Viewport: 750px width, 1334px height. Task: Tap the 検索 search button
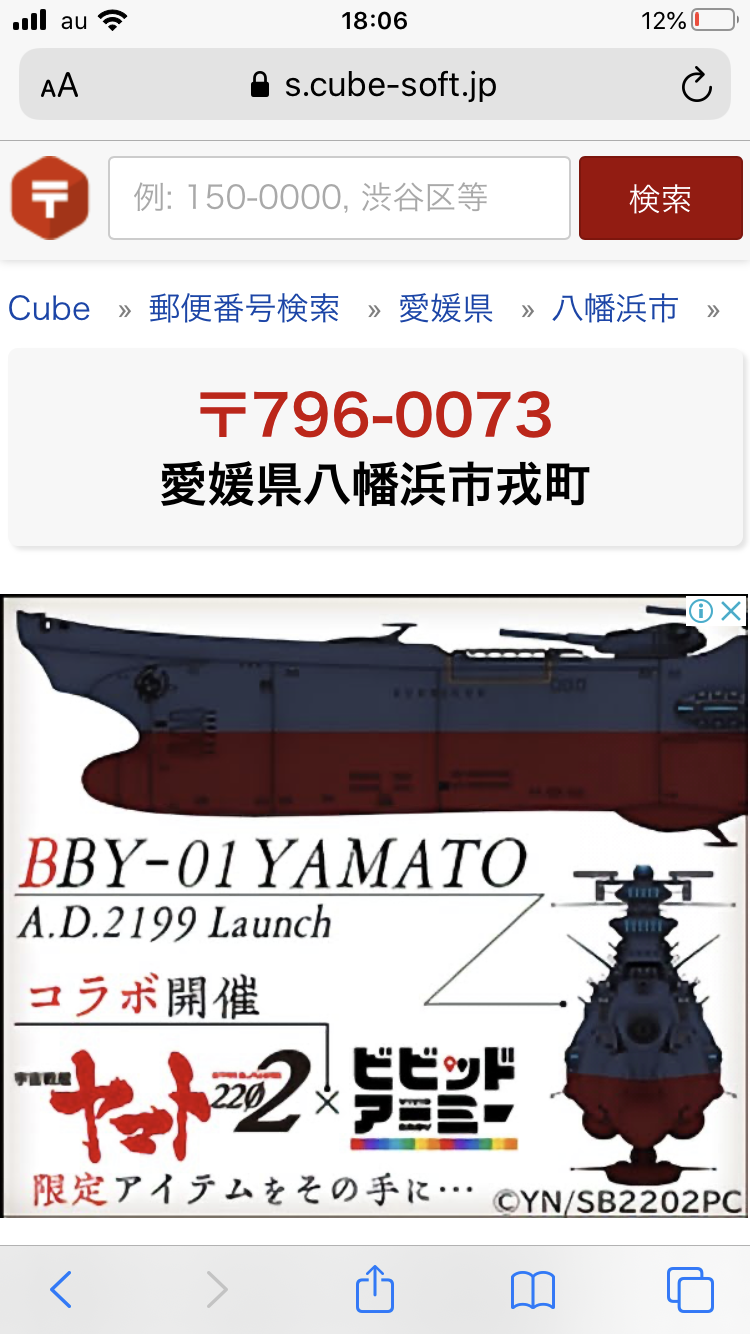coord(660,198)
